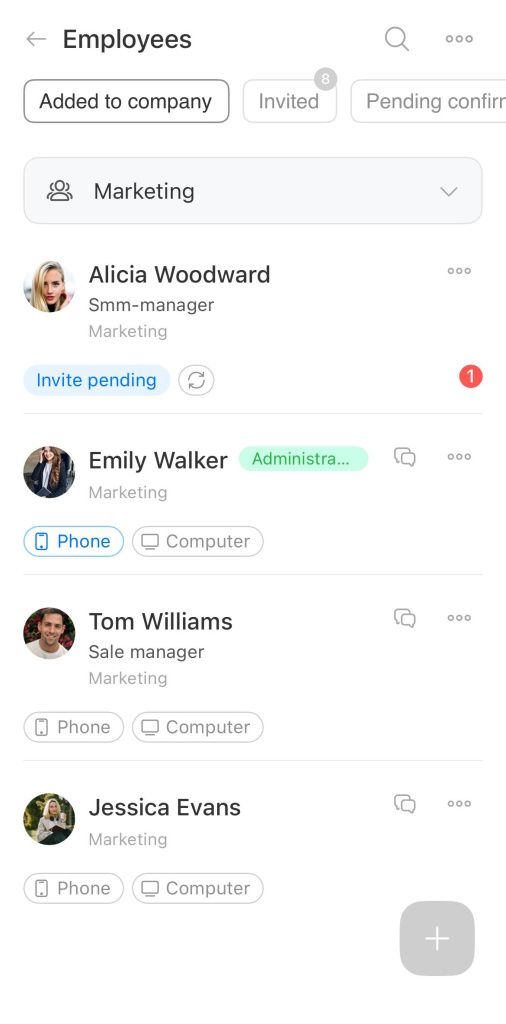Tap Emily Walker's Phone chip
Viewport: 506px width, 1024px height.
(x=74, y=541)
